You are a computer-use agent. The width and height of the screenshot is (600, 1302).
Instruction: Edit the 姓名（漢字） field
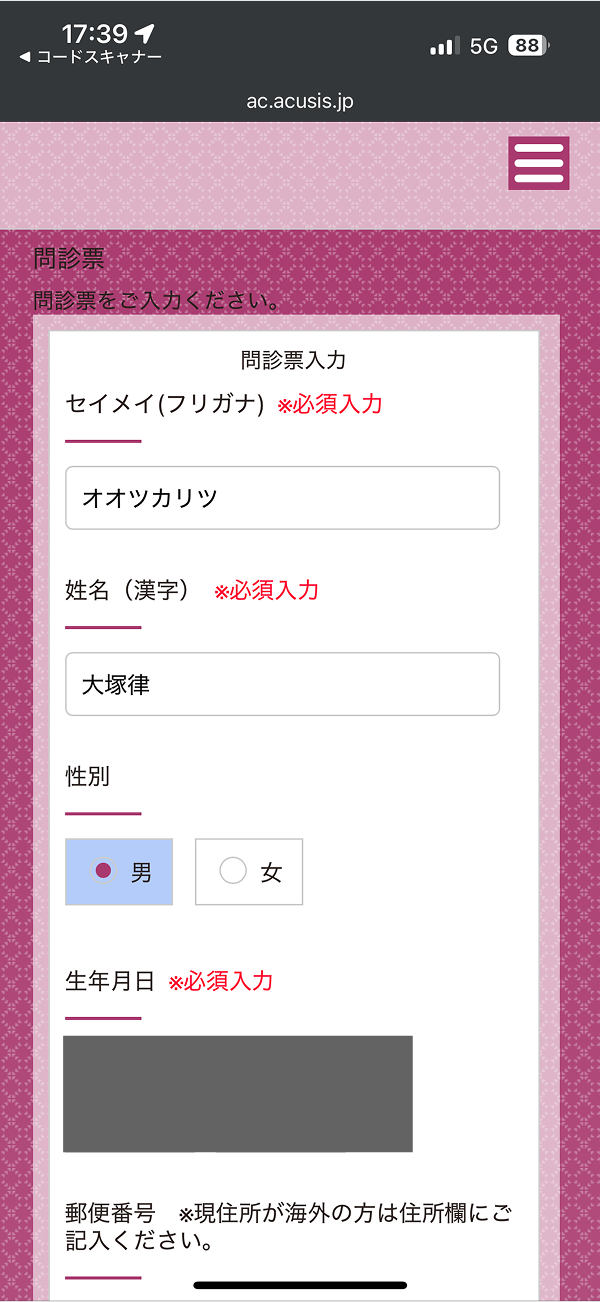coord(282,684)
